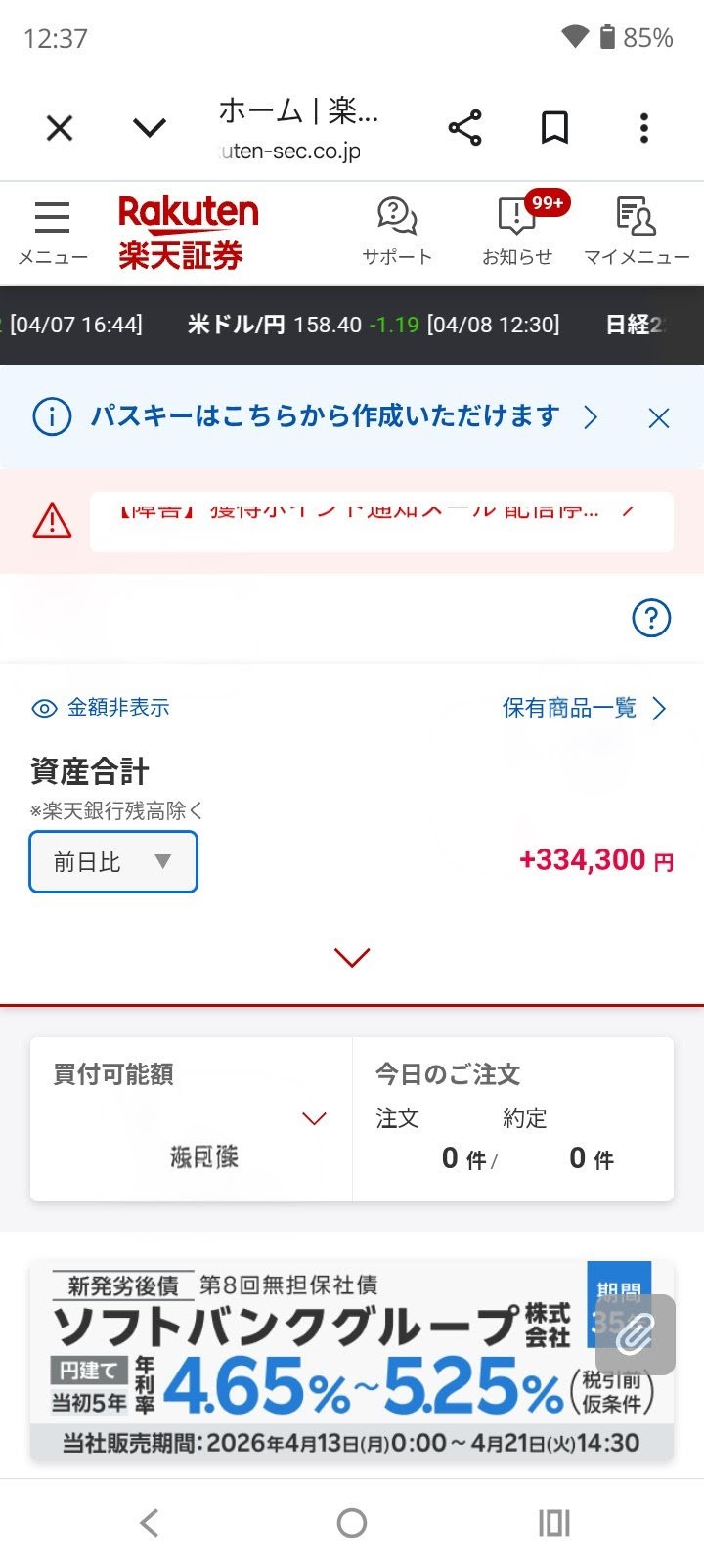Bookmark this page
This screenshot has height=1568, width=704.
[554, 128]
